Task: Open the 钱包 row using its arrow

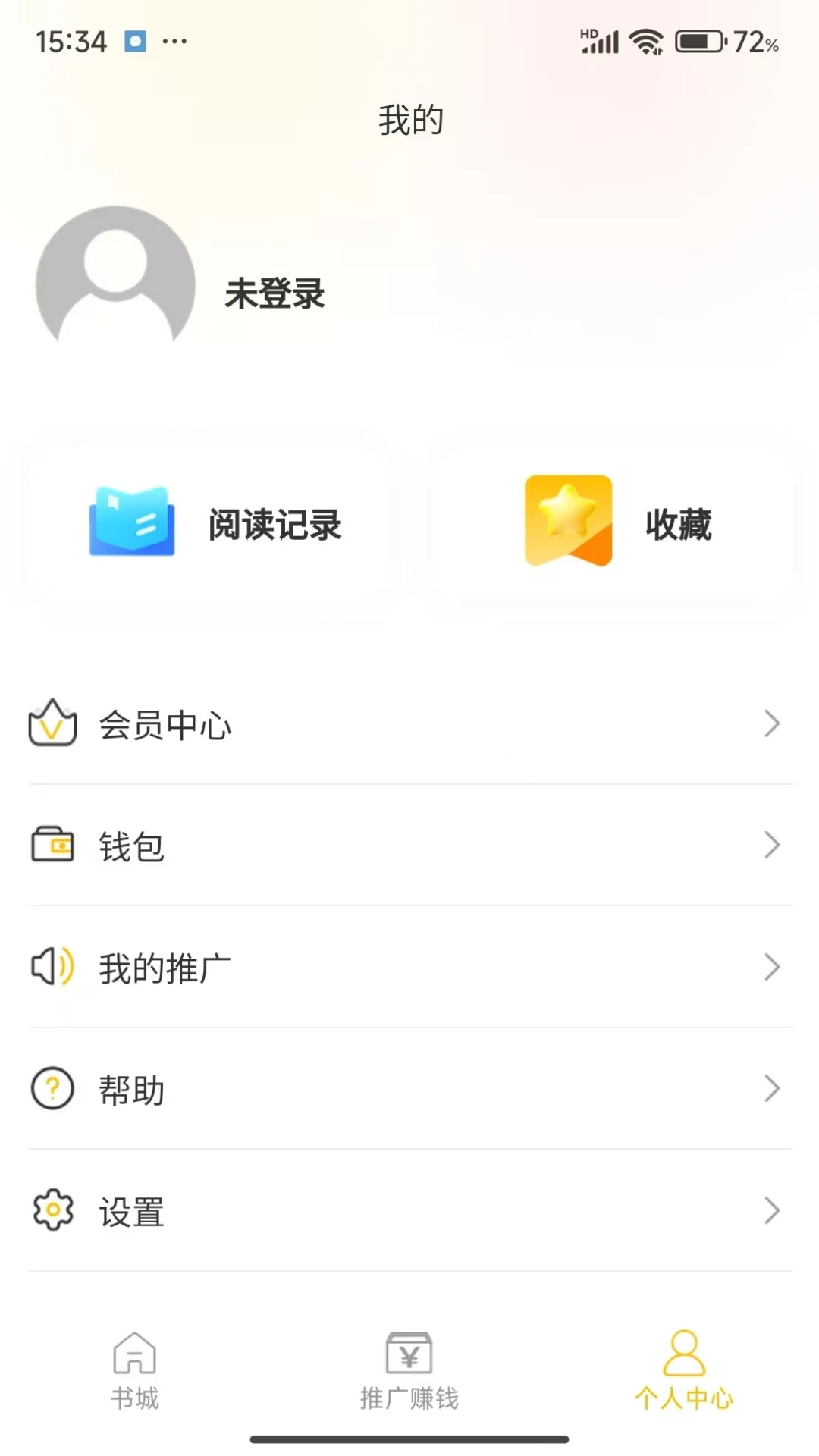Action: (771, 846)
